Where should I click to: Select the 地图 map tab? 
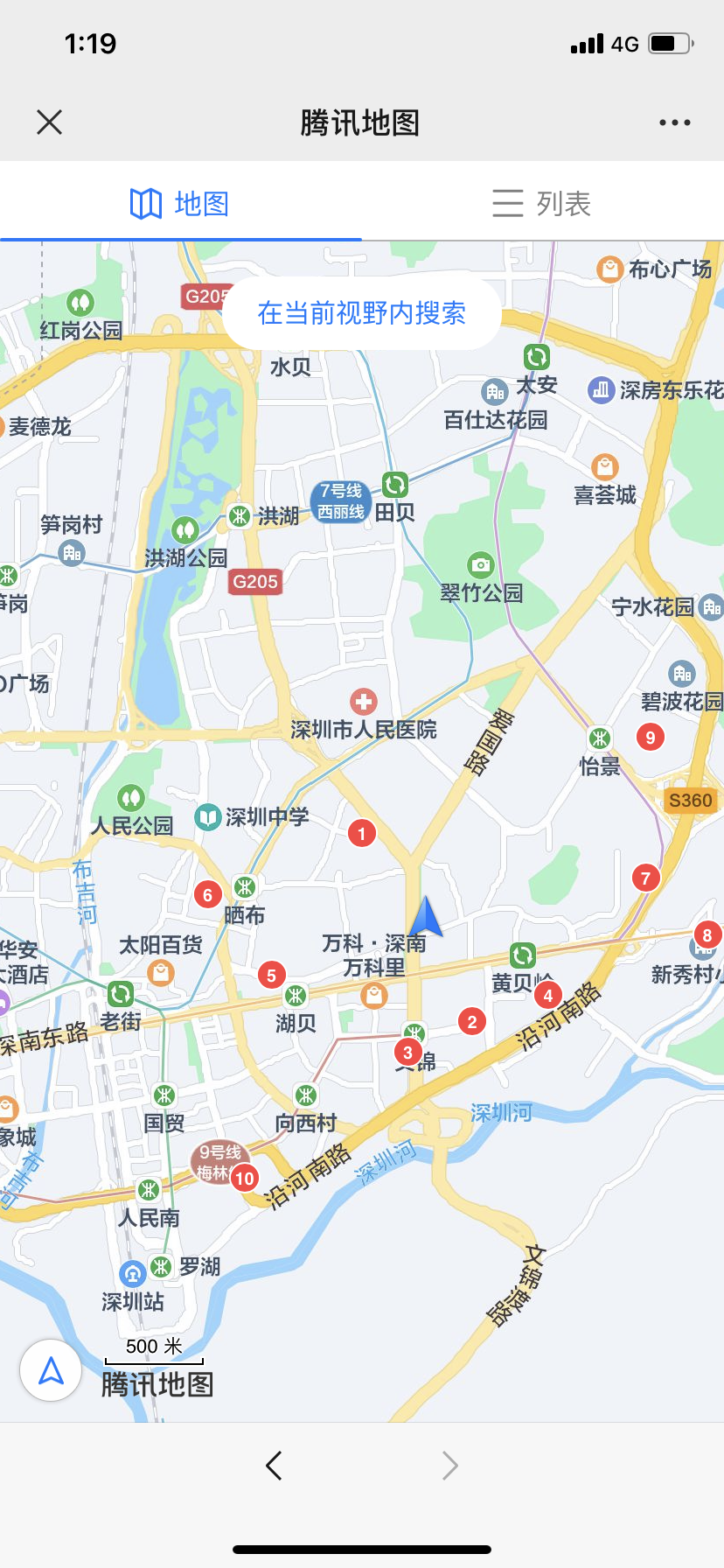coord(180,204)
